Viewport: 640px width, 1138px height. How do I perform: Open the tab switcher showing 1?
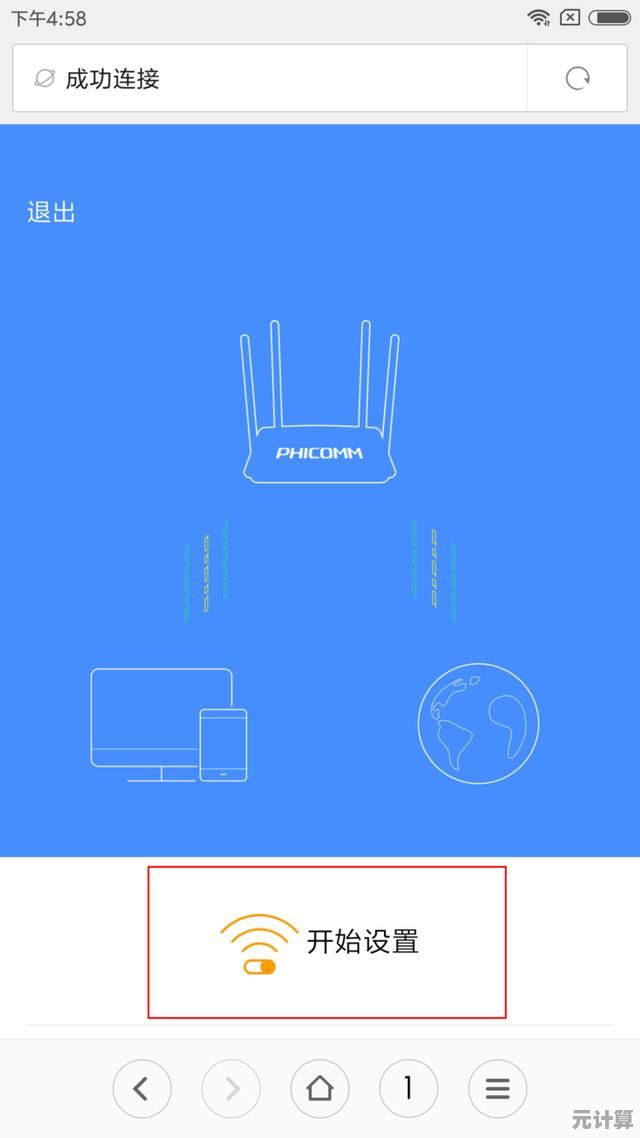point(408,1088)
